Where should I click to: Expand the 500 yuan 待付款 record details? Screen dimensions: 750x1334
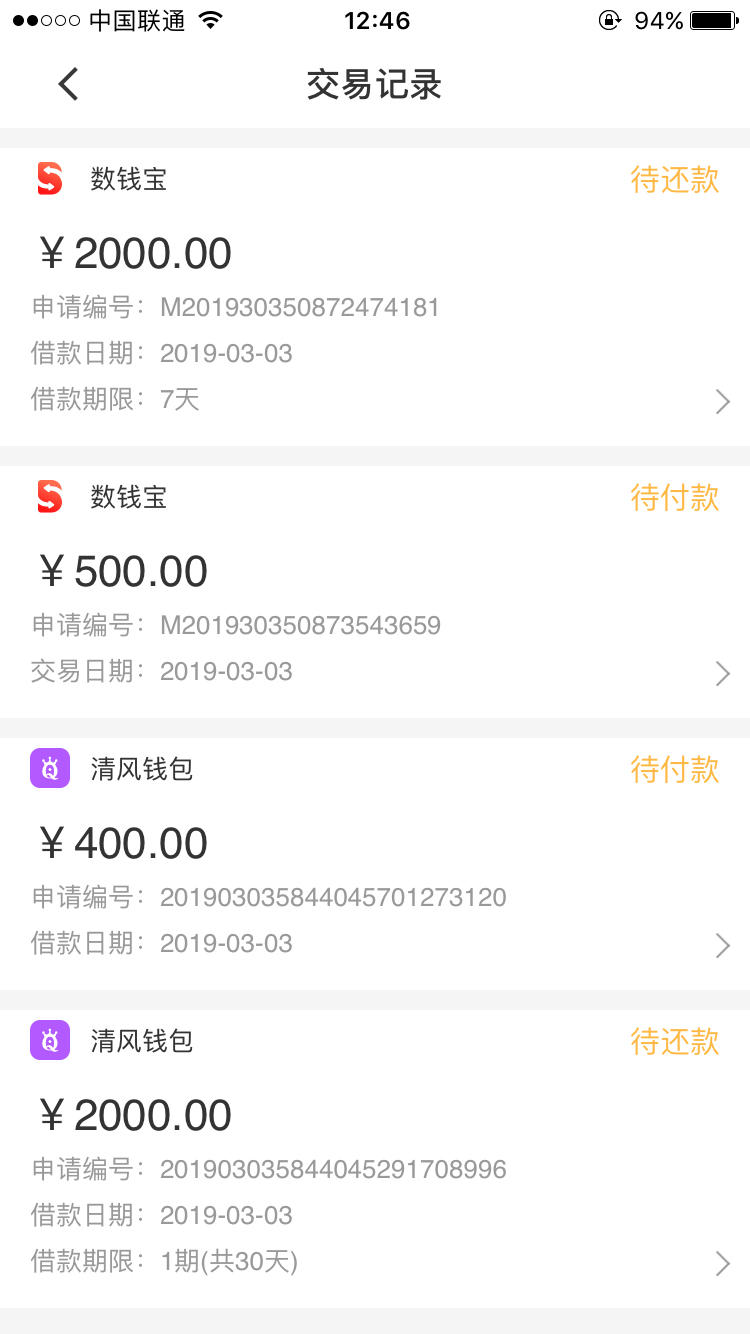pyautogui.click(x=722, y=673)
